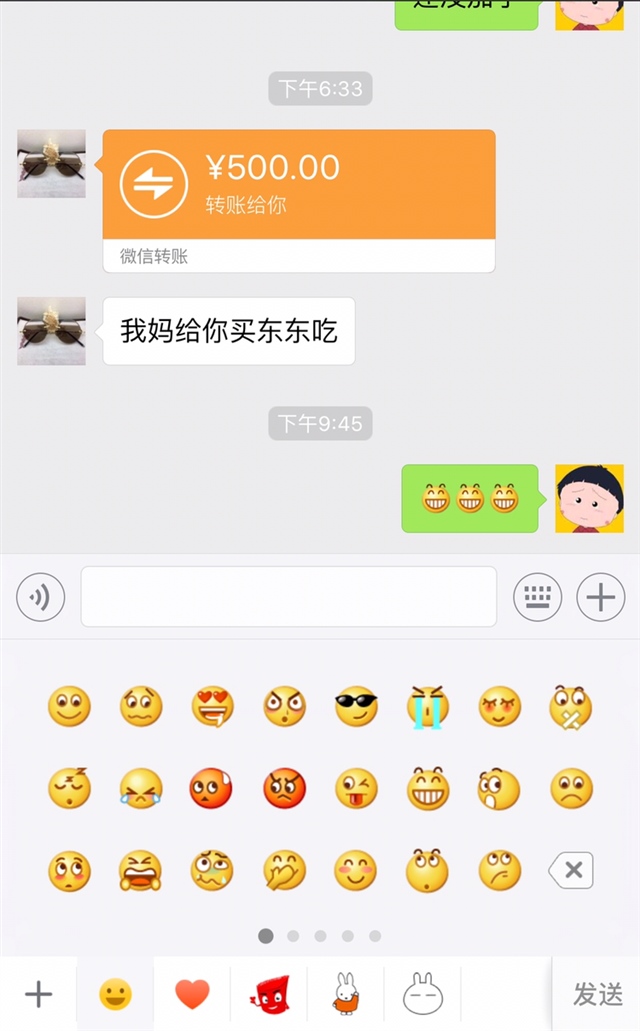The height and width of the screenshot is (1031, 640).
Task: Switch to the favorite stickers heart tab
Action: point(192,994)
